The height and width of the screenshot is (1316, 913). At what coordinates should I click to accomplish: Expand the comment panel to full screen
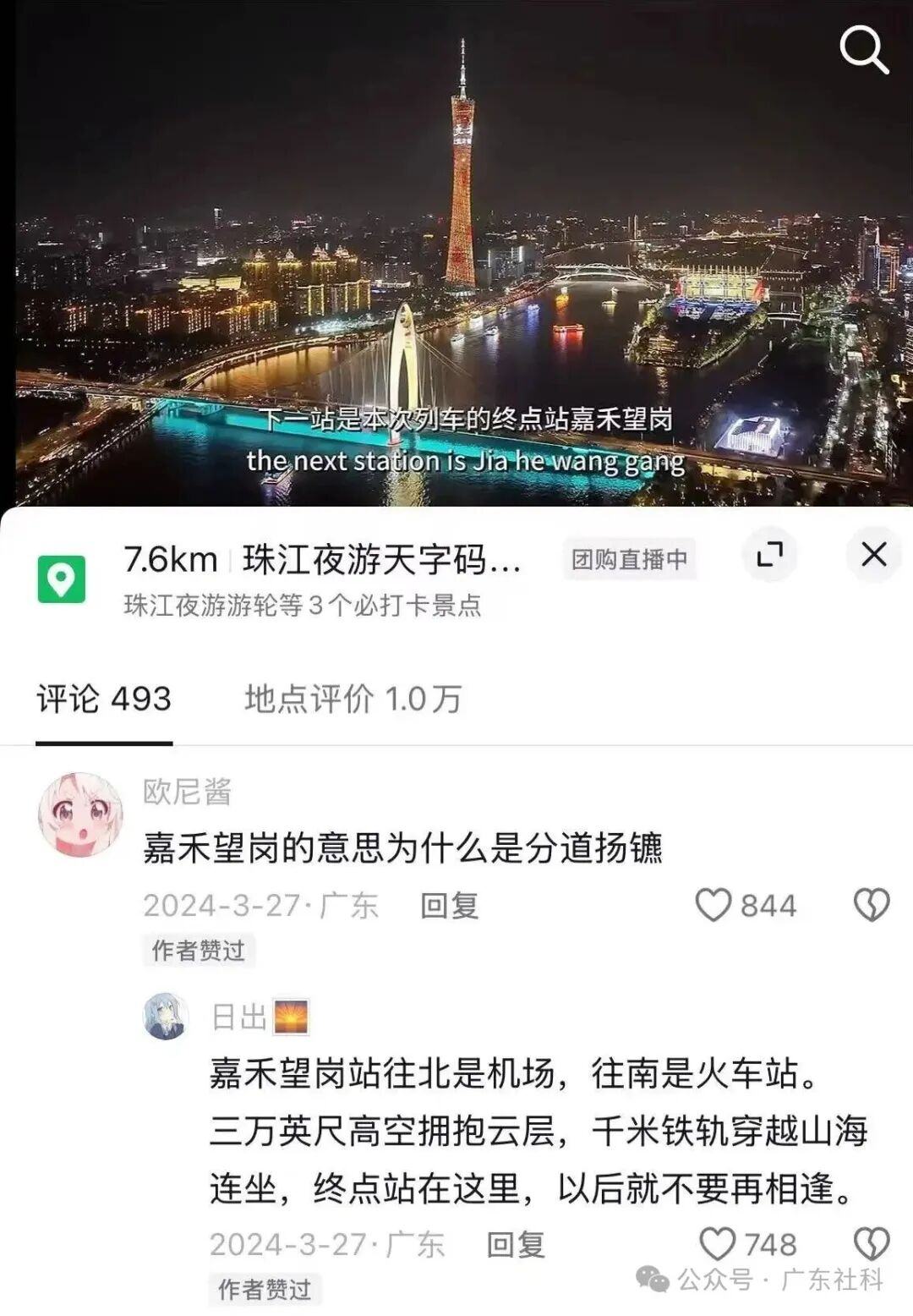(769, 555)
